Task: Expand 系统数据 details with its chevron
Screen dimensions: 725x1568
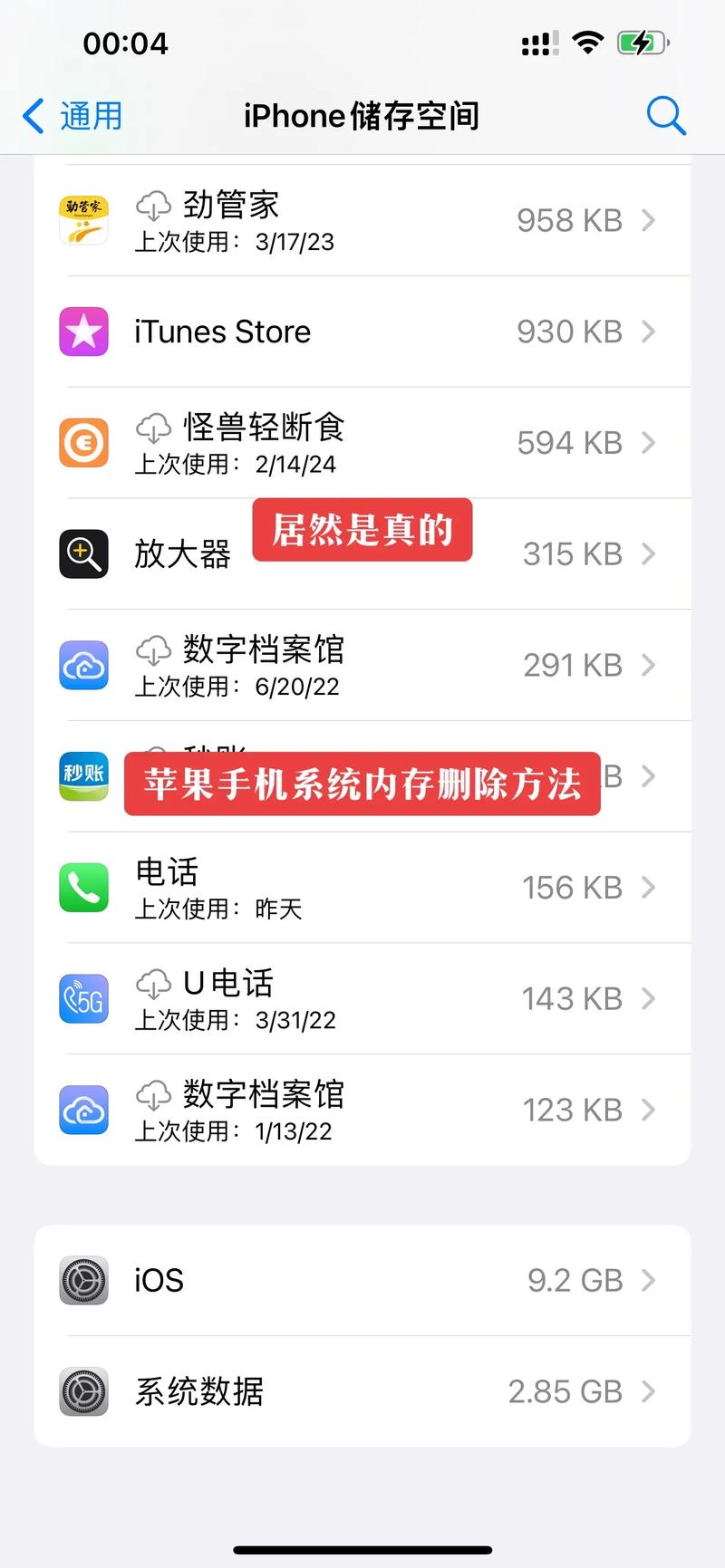Action: coord(649,1391)
